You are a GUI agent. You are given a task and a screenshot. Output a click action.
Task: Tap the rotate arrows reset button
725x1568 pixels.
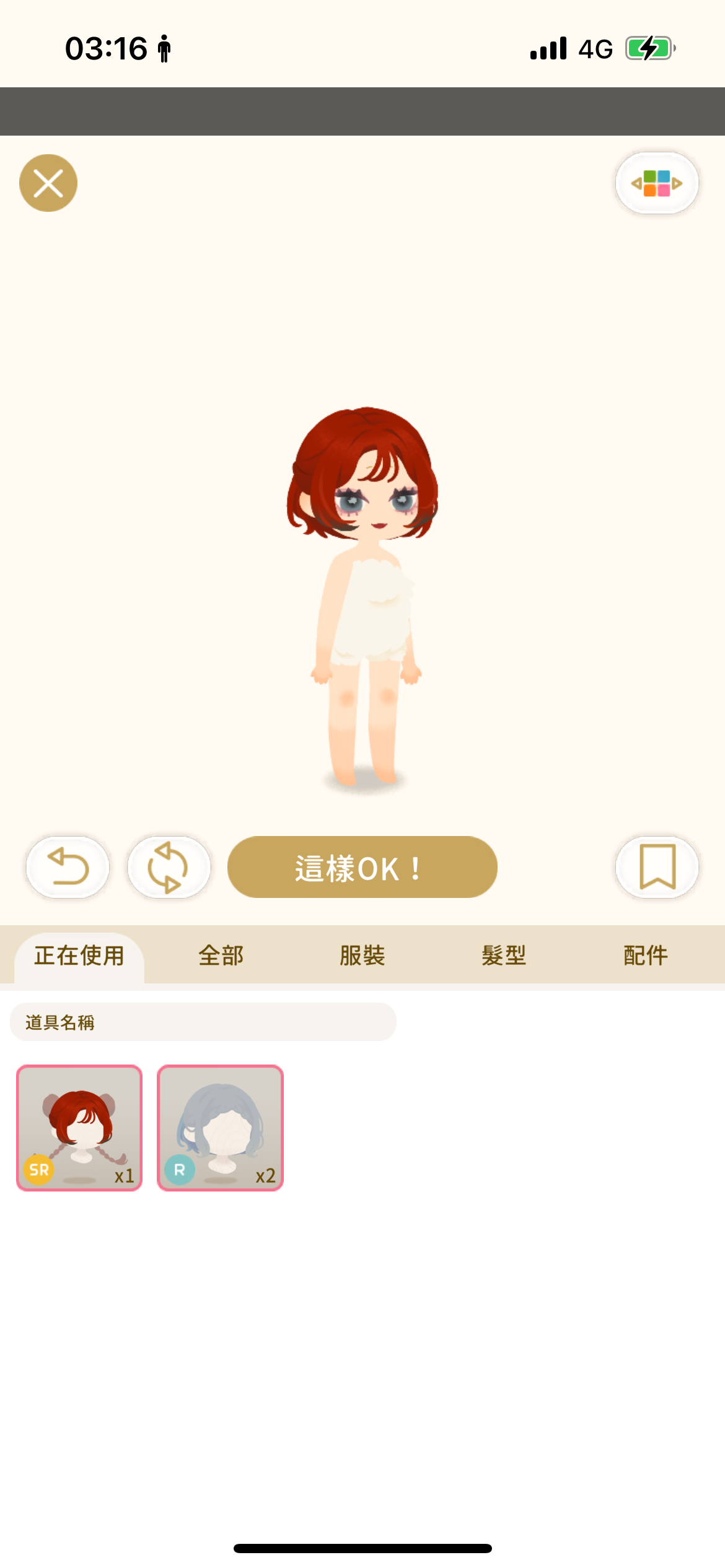pyautogui.click(x=169, y=867)
